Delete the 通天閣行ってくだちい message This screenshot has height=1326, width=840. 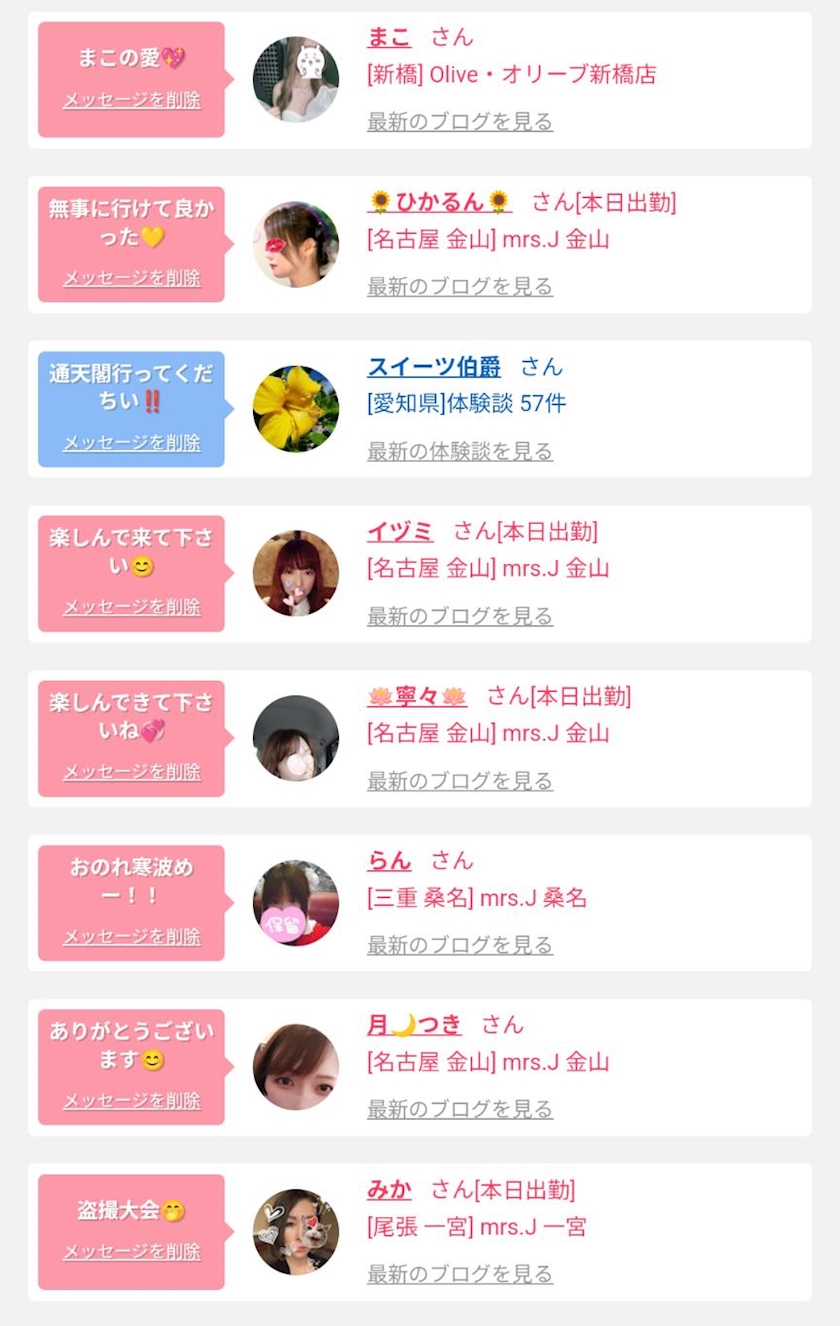click(132, 443)
